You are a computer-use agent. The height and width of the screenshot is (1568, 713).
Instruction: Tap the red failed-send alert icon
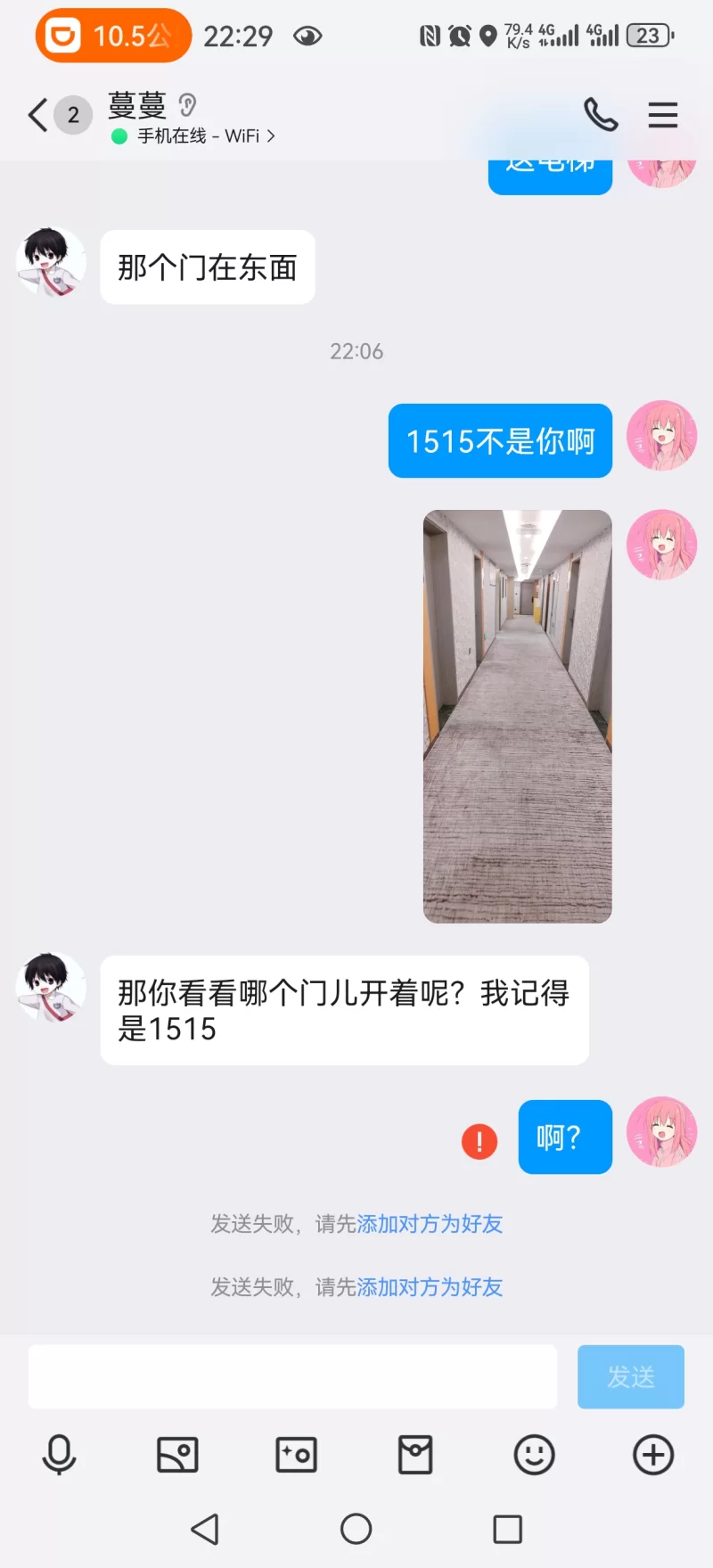click(479, 1141)
